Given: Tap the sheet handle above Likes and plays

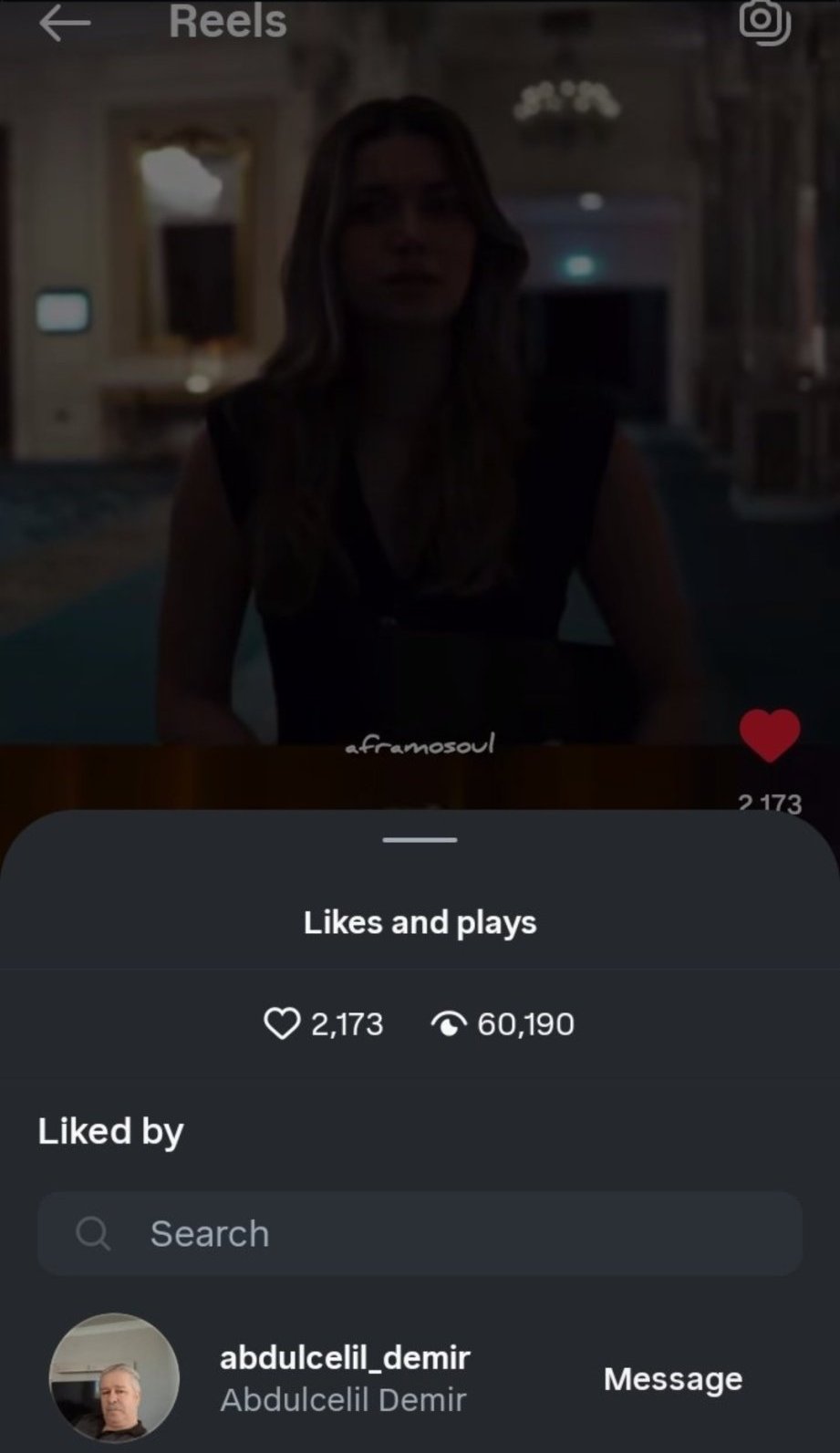Looking at the screenshot, I should click(x=420, y=839).
